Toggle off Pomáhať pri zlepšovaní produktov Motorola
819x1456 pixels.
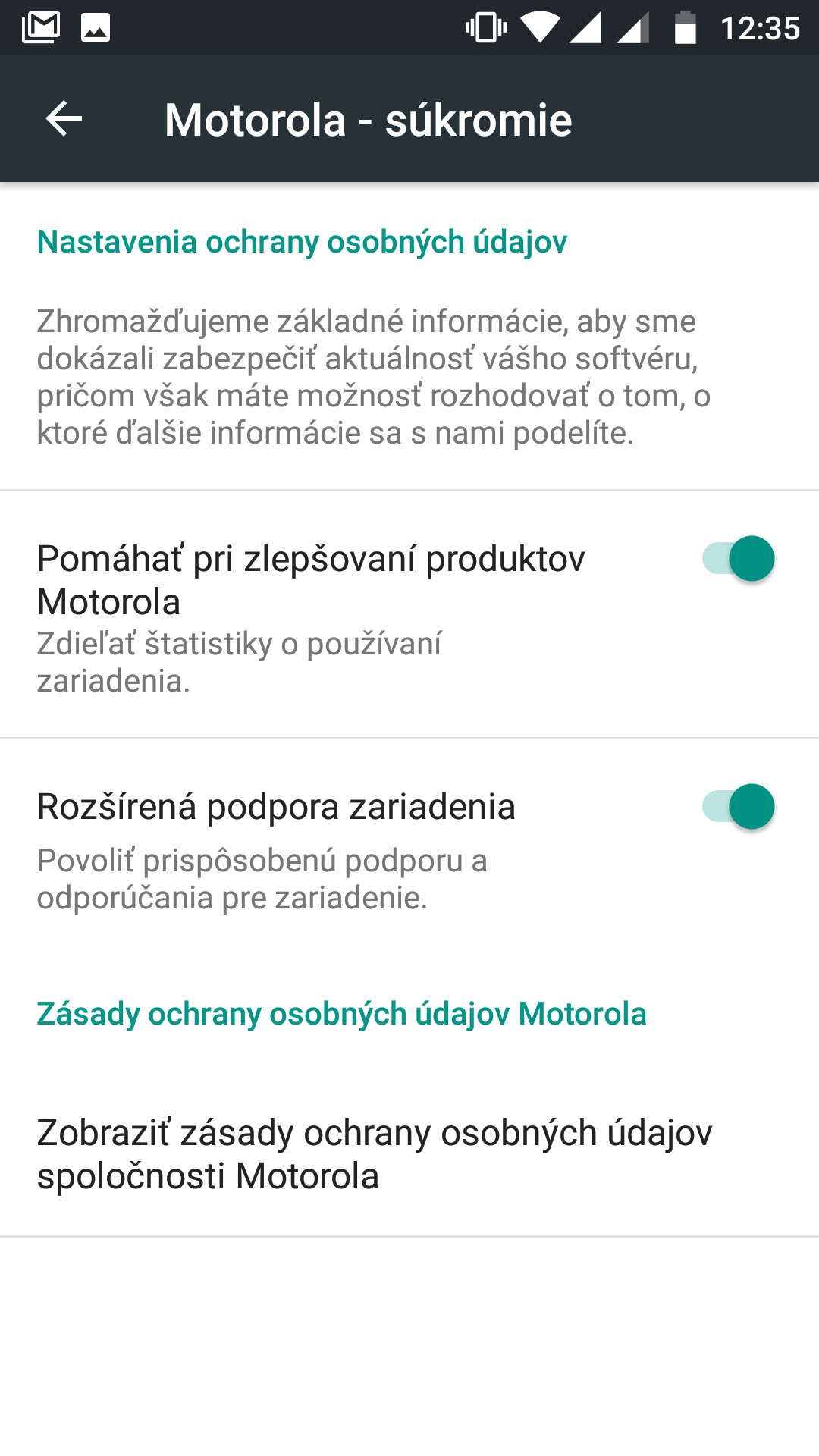(738, 559)
